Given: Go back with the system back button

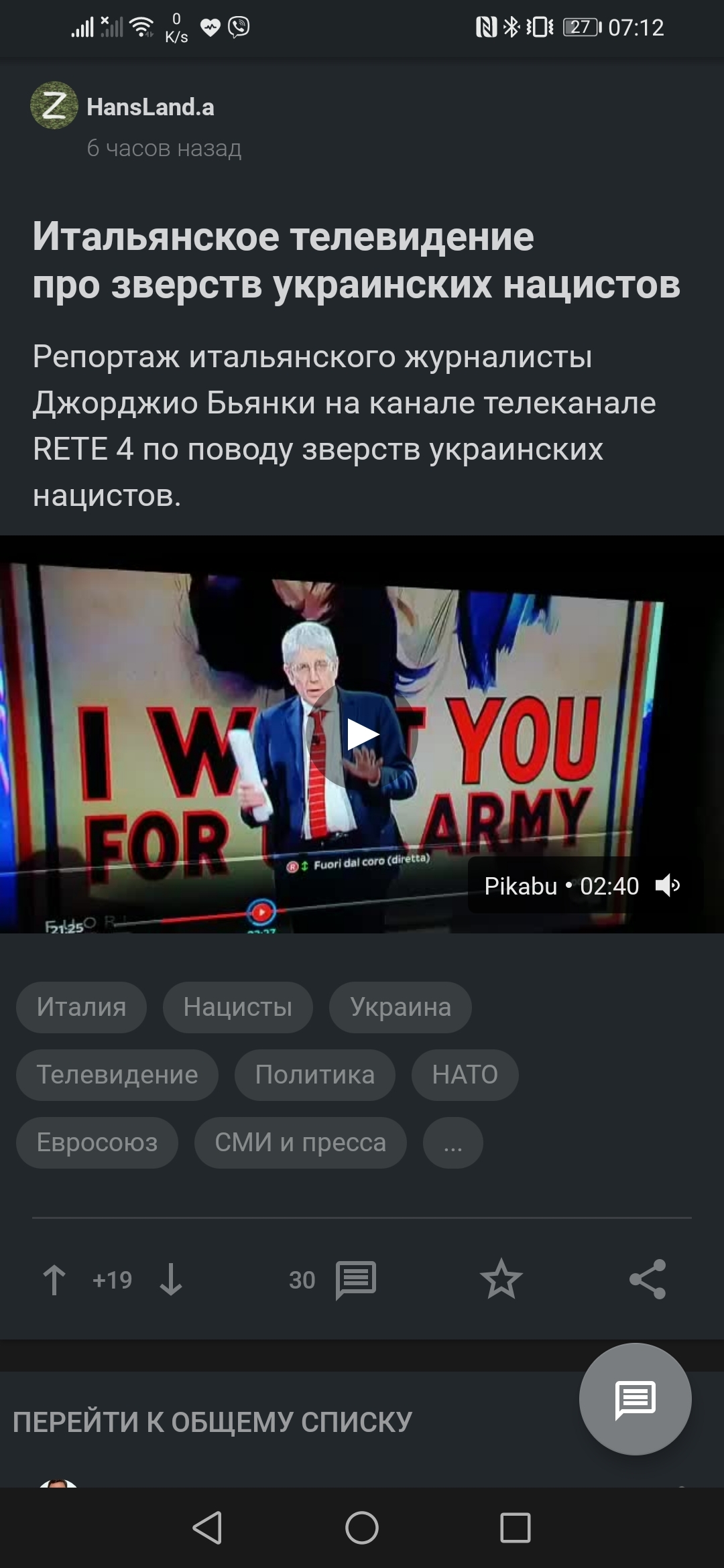Looking at the screenshot, I should pyautogui.click(x=207, y=1528).
